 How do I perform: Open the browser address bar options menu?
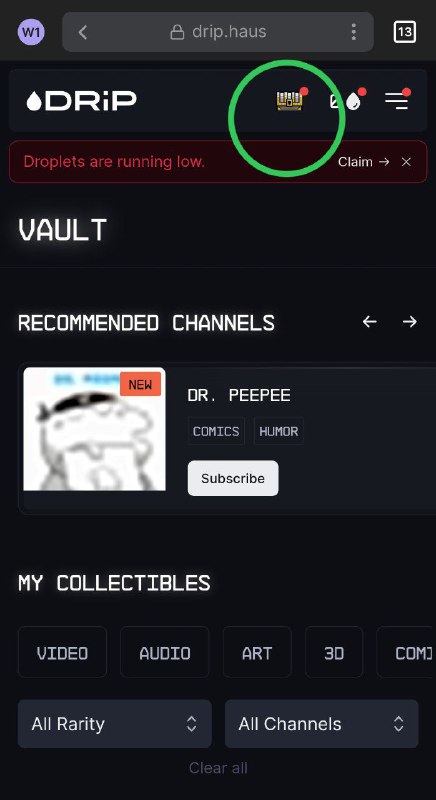coord(353,32)
